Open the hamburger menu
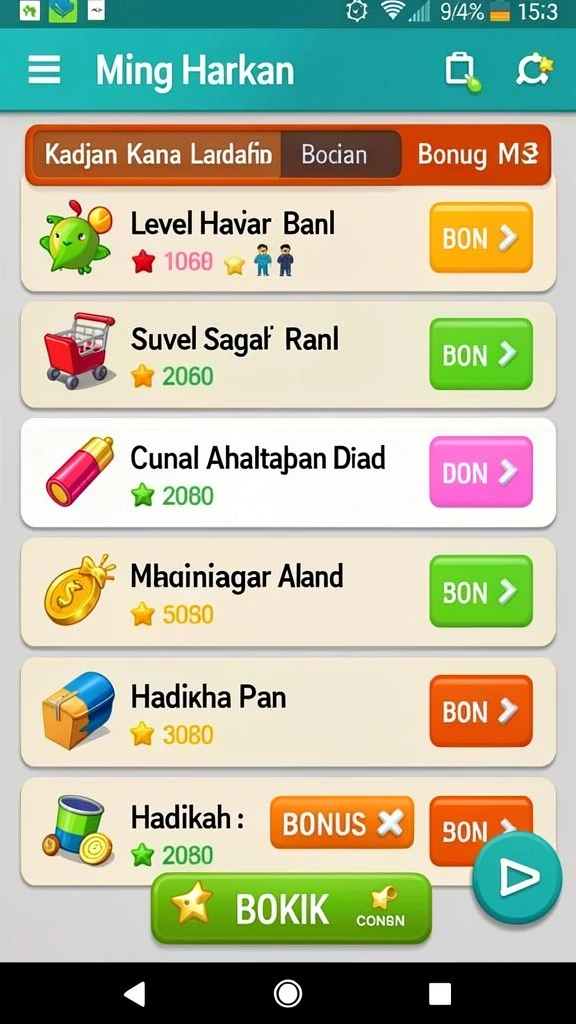This screenshot has height=1024, width=576. coord(44,69)
